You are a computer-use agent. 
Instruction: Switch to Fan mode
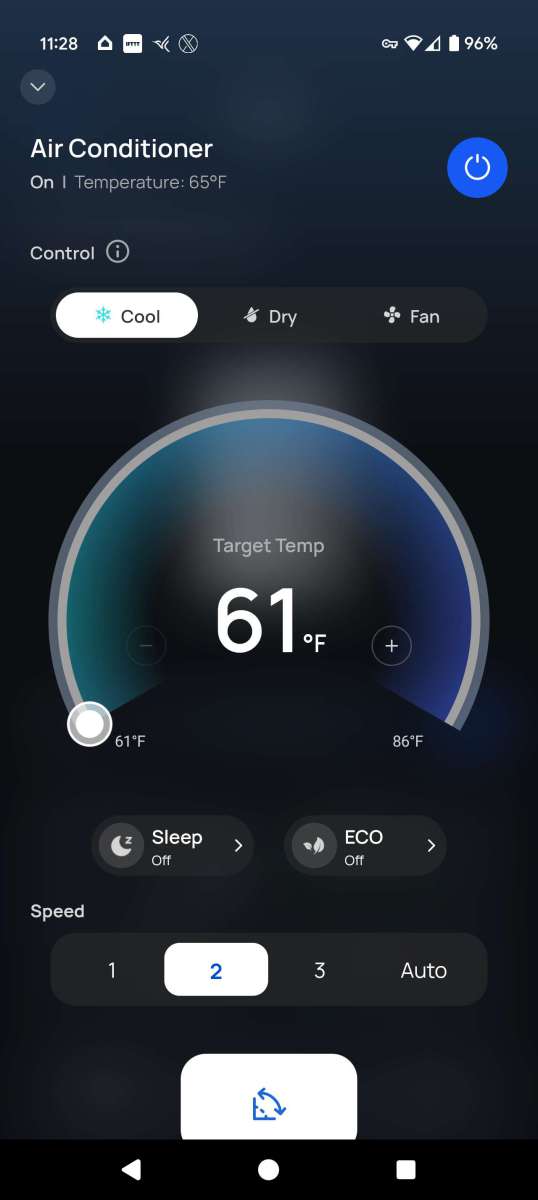[411, 316]
